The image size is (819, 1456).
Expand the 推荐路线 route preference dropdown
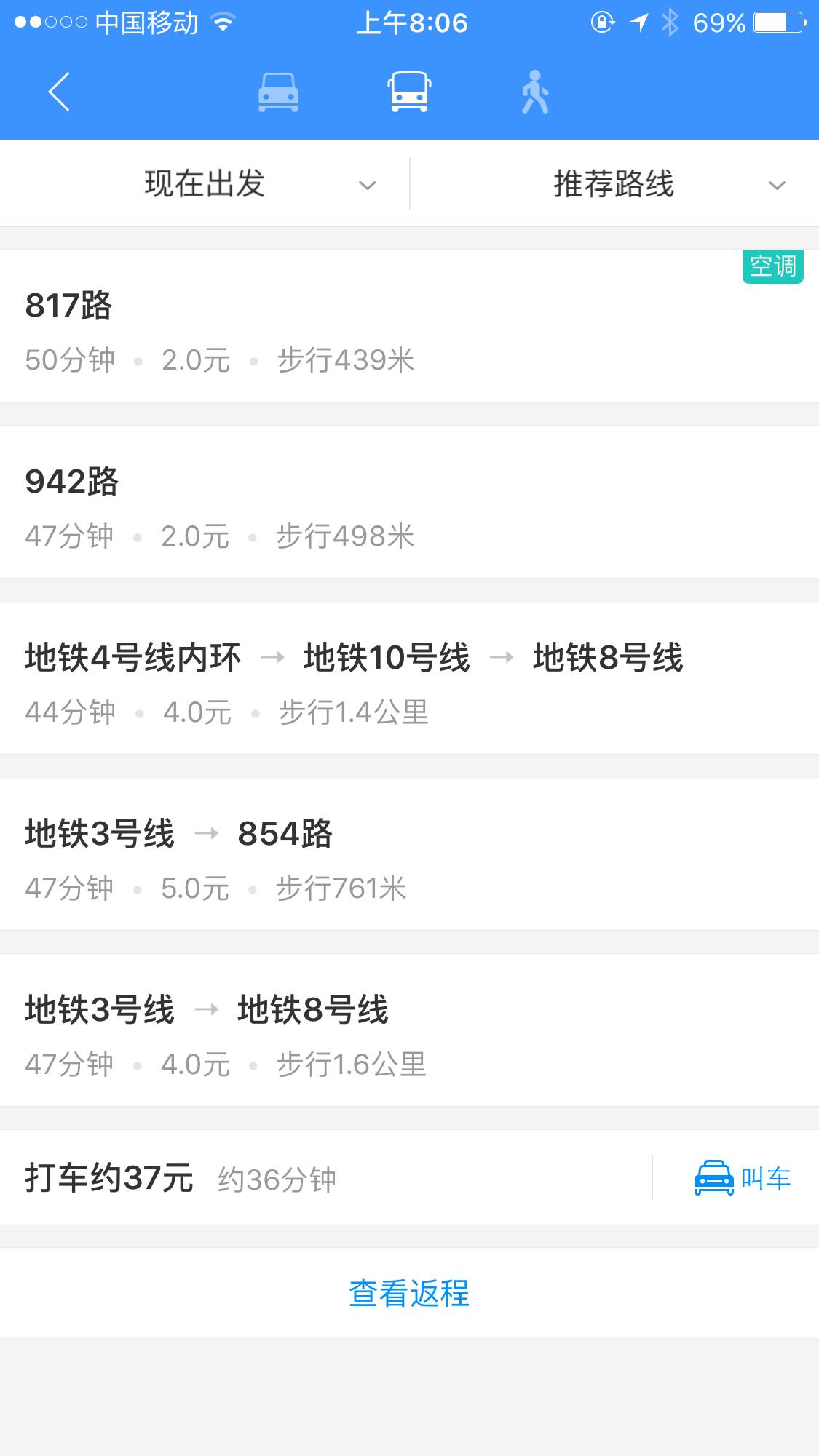click(x=614, y=184)
